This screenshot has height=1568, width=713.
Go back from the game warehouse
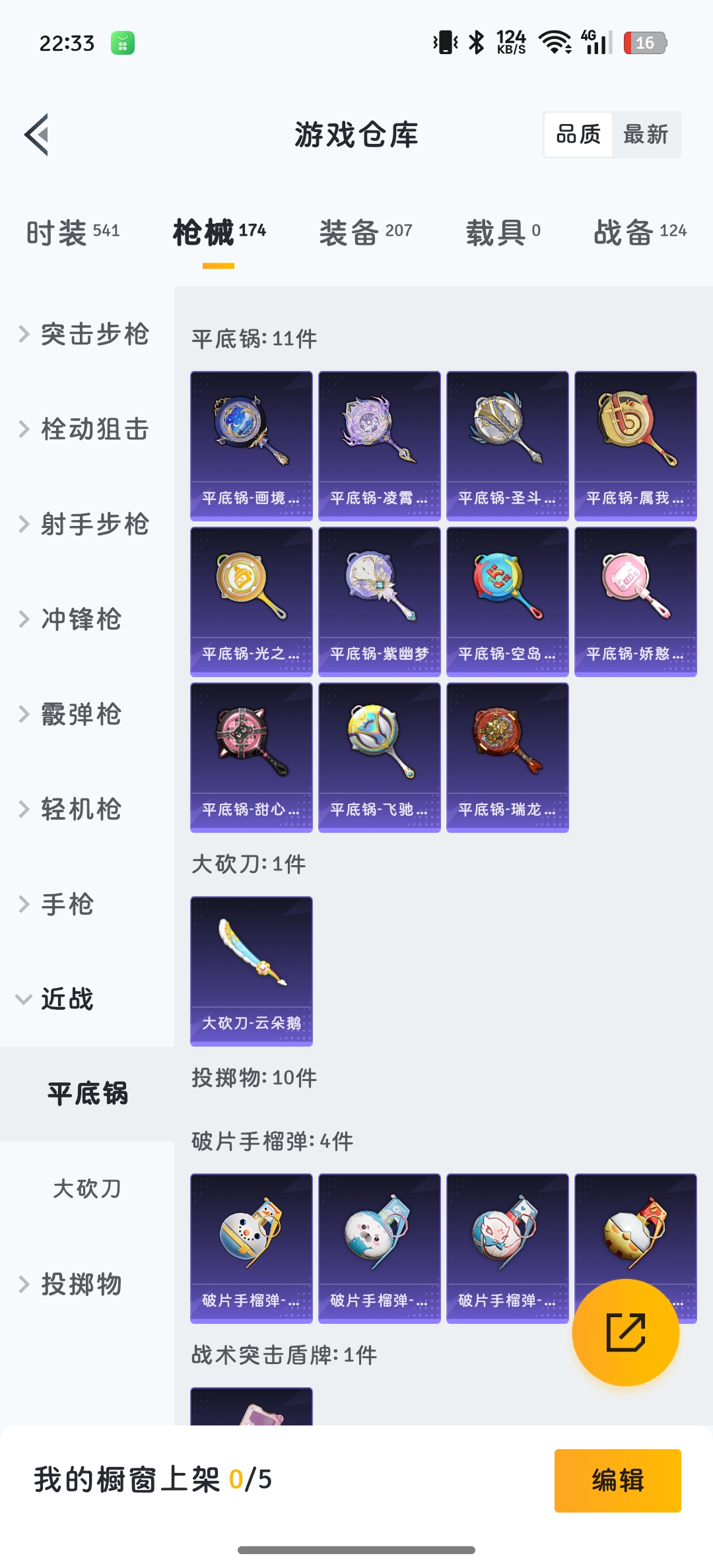tap(37, 135)
